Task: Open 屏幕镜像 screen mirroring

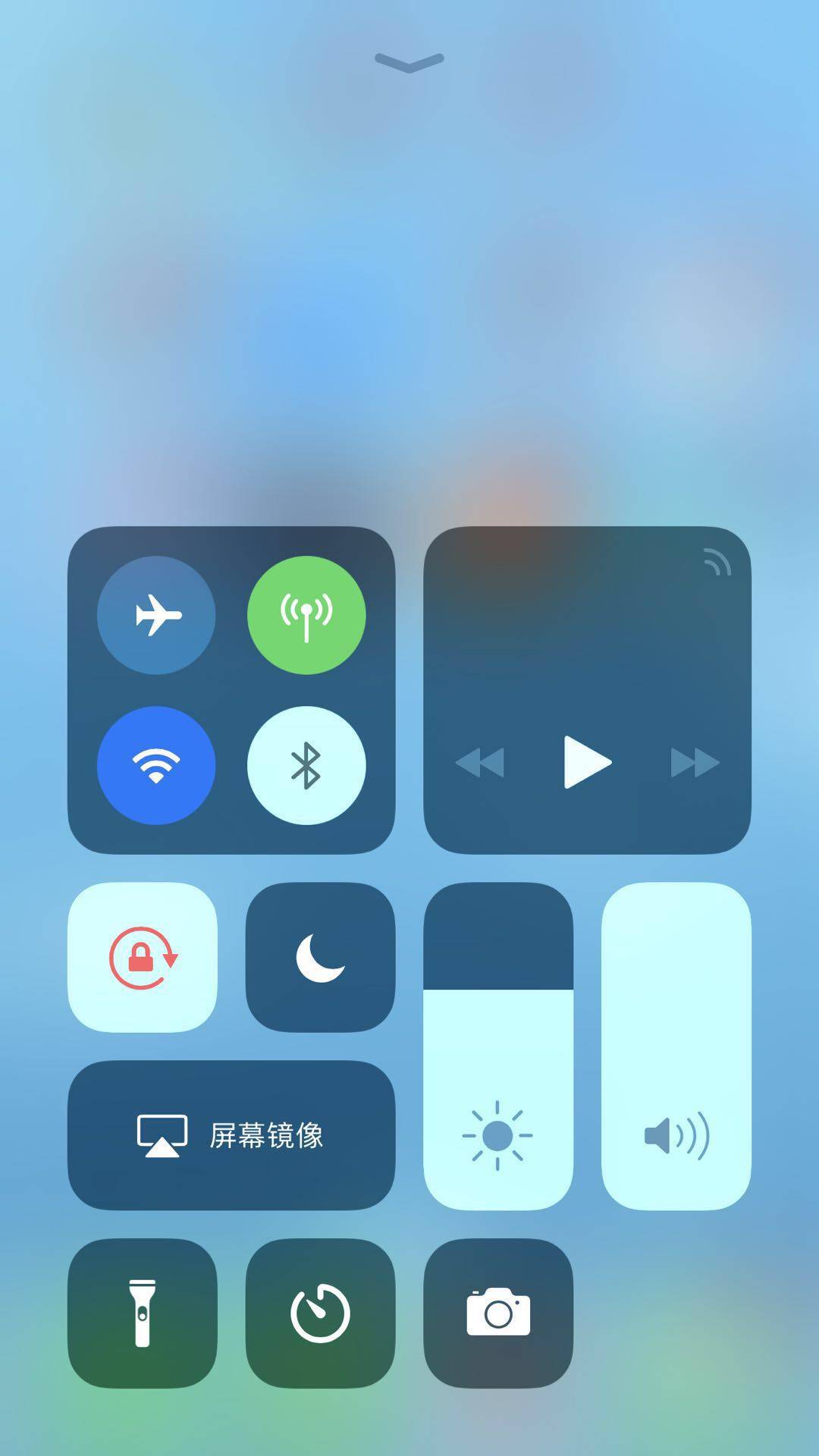Action: point(231,1135)
